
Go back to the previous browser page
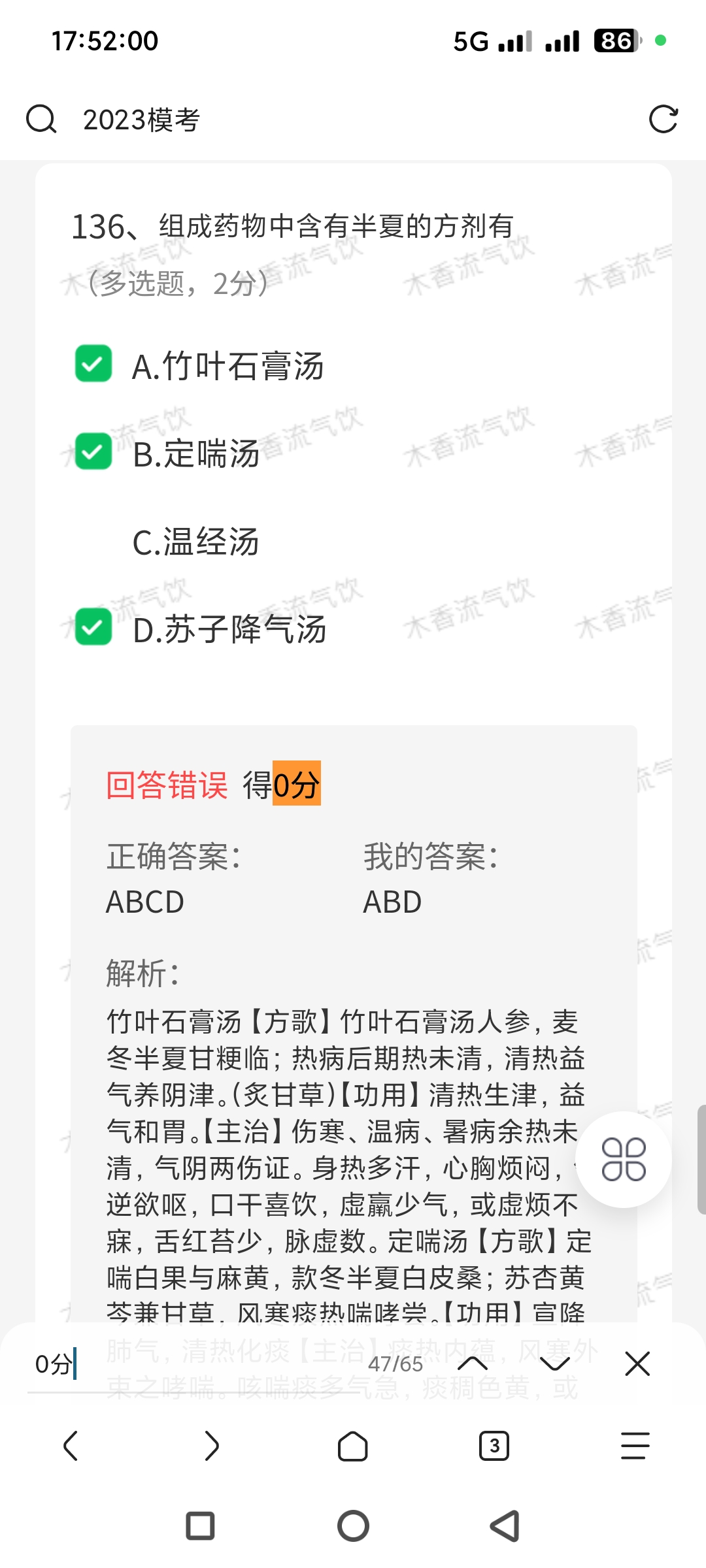click(71, 1446)
